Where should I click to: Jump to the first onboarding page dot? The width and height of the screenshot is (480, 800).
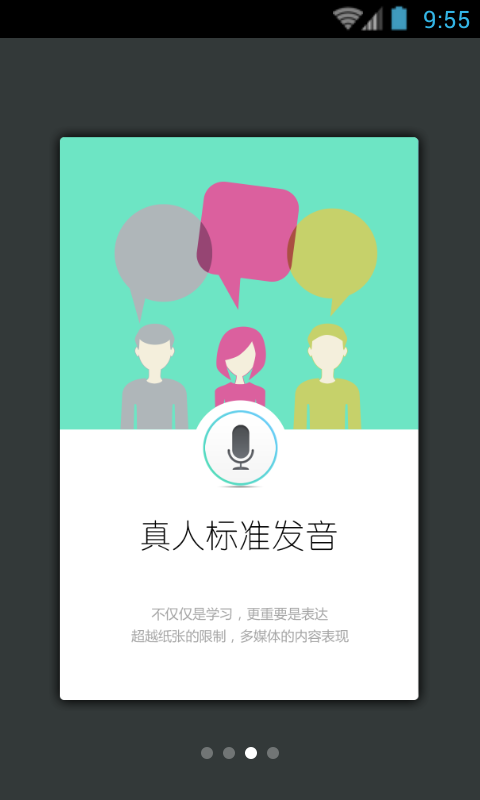[207, 753]
